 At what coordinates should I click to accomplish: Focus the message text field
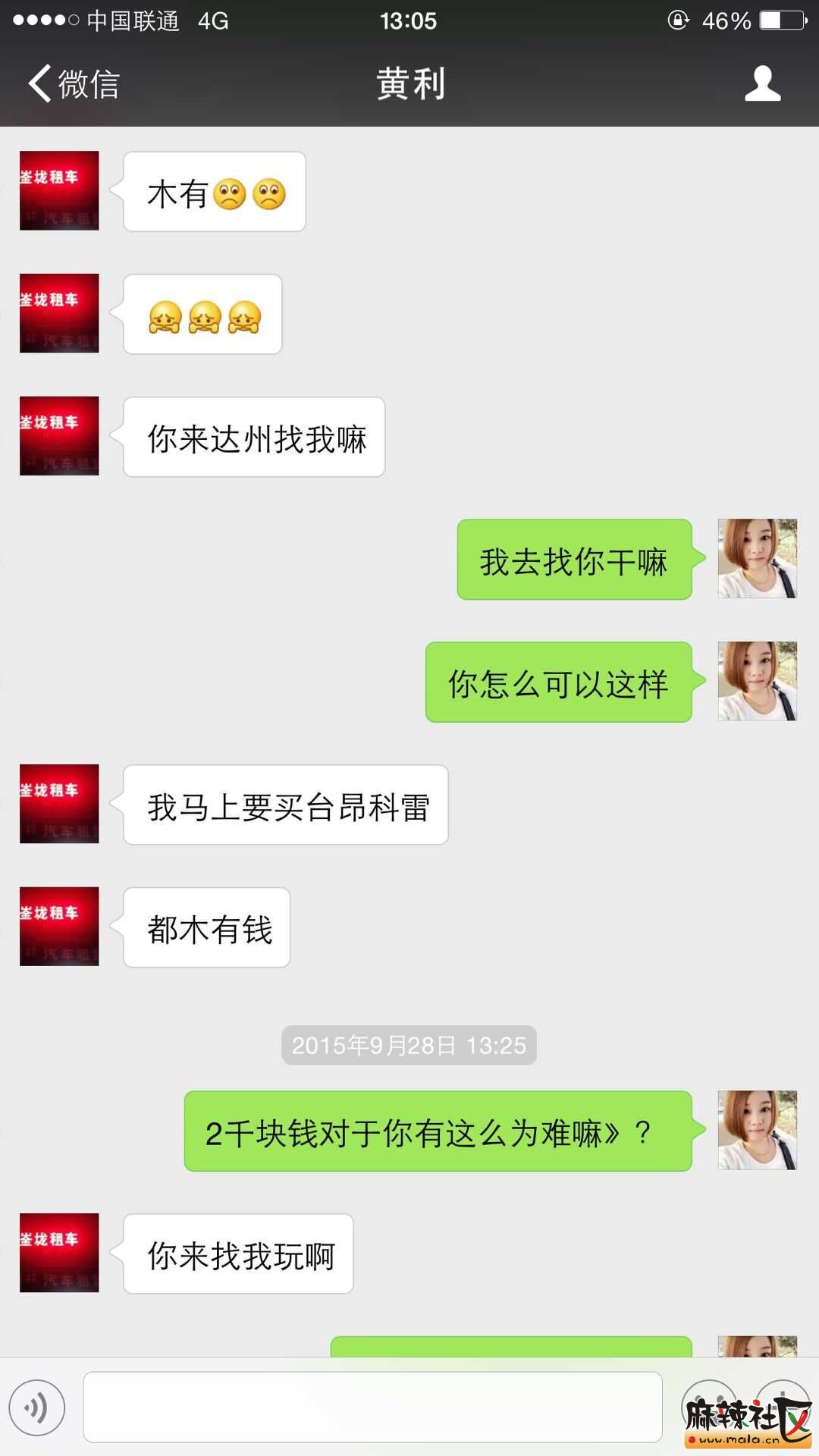point(372,1407)
